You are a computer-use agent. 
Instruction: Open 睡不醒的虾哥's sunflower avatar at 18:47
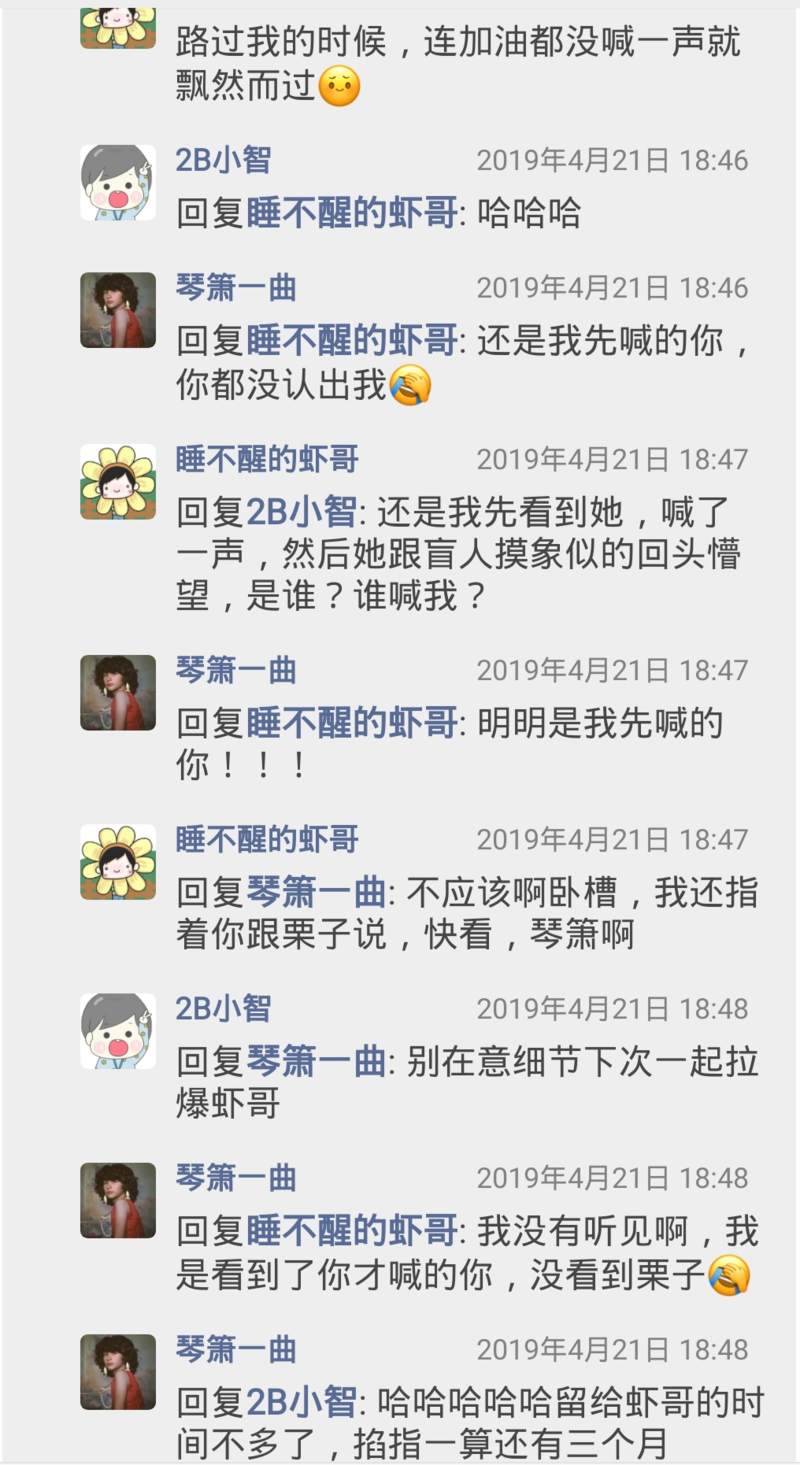tap(118, 481)
